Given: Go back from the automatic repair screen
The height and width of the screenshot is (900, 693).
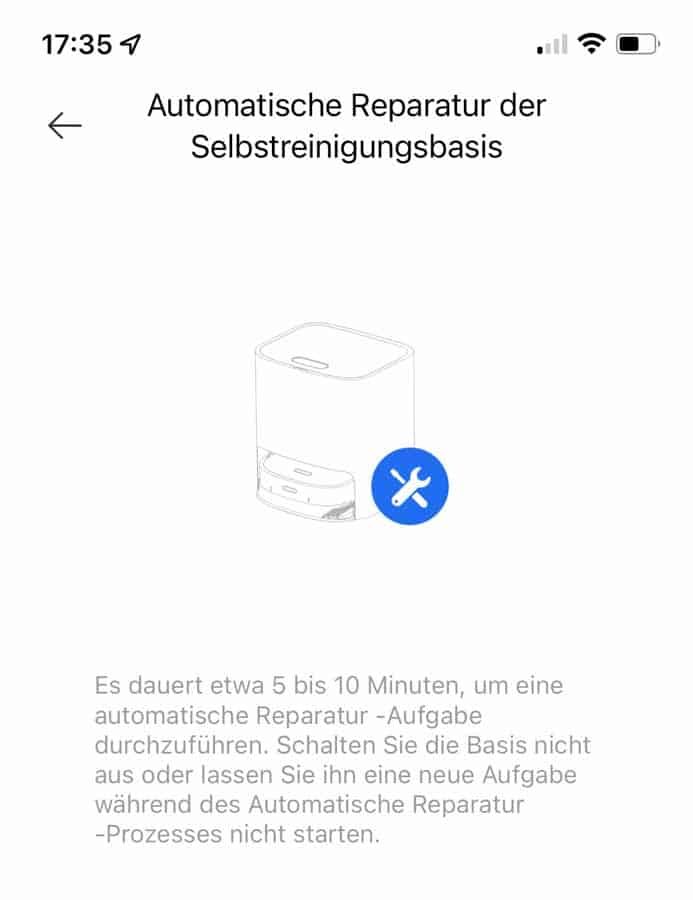Looking at the screenshot, I should (64, 125).
